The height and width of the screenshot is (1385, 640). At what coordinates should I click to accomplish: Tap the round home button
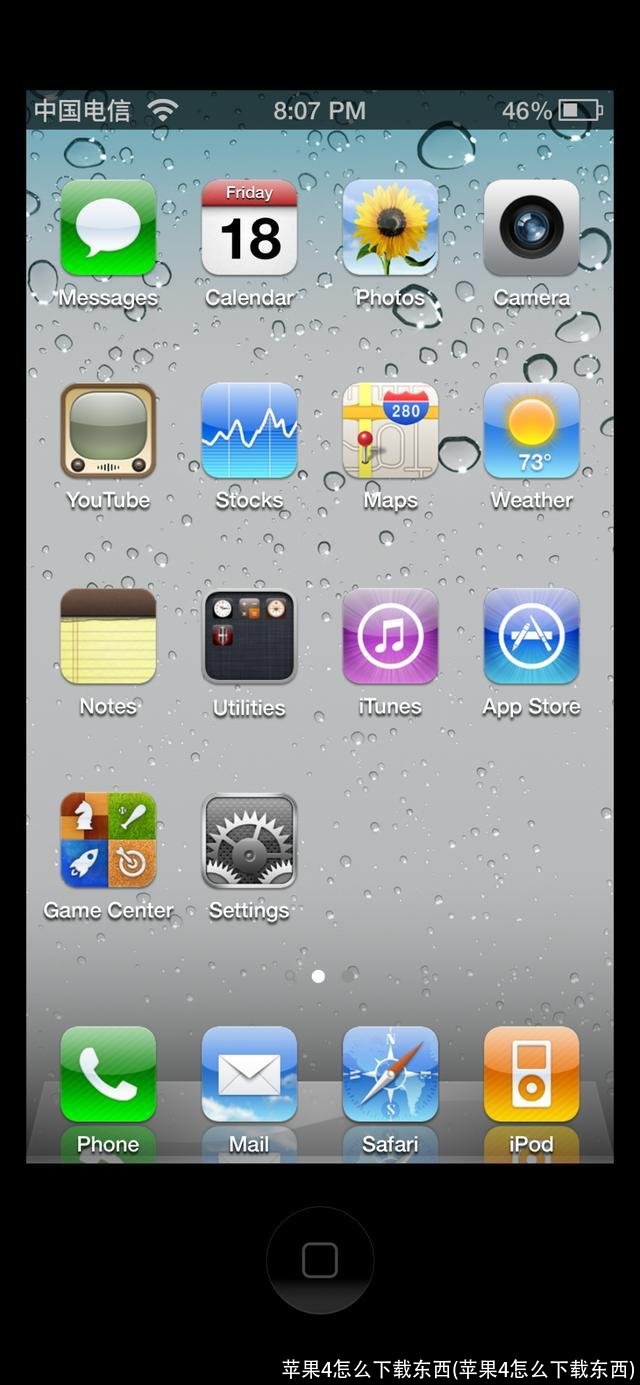(x=320, y=1260)
